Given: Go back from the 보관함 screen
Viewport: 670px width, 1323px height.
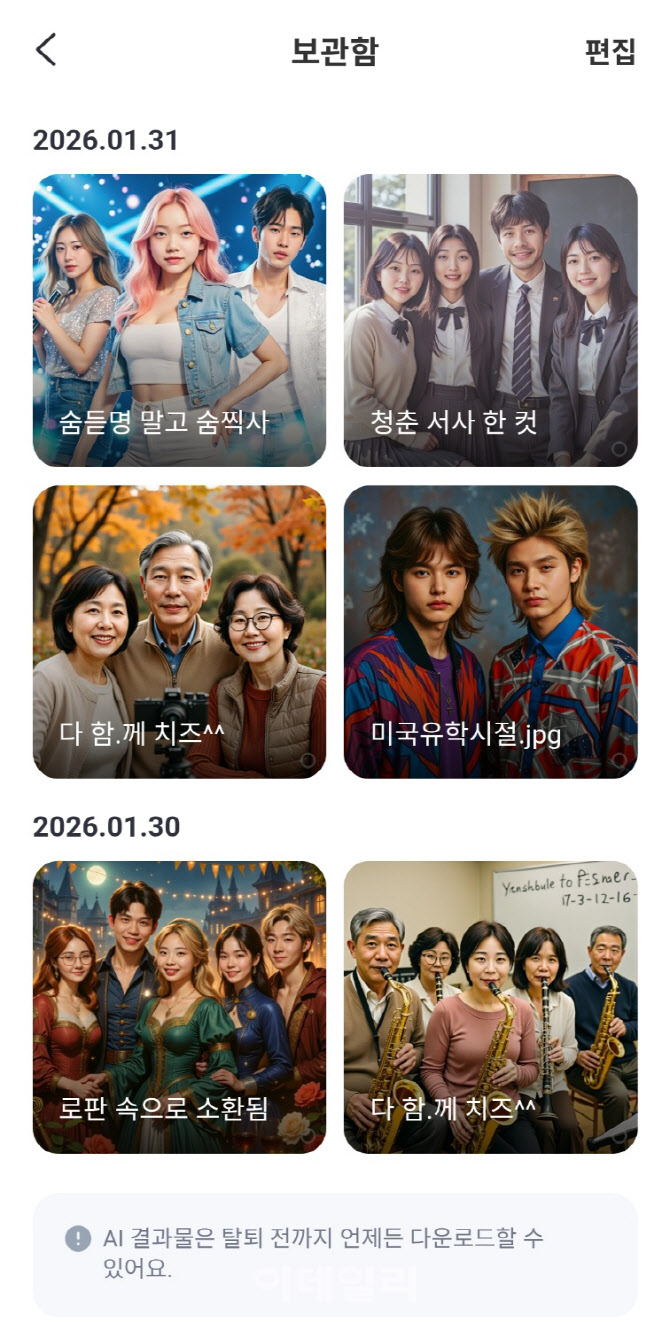Looking at the screenshot, I should (46, 50).
